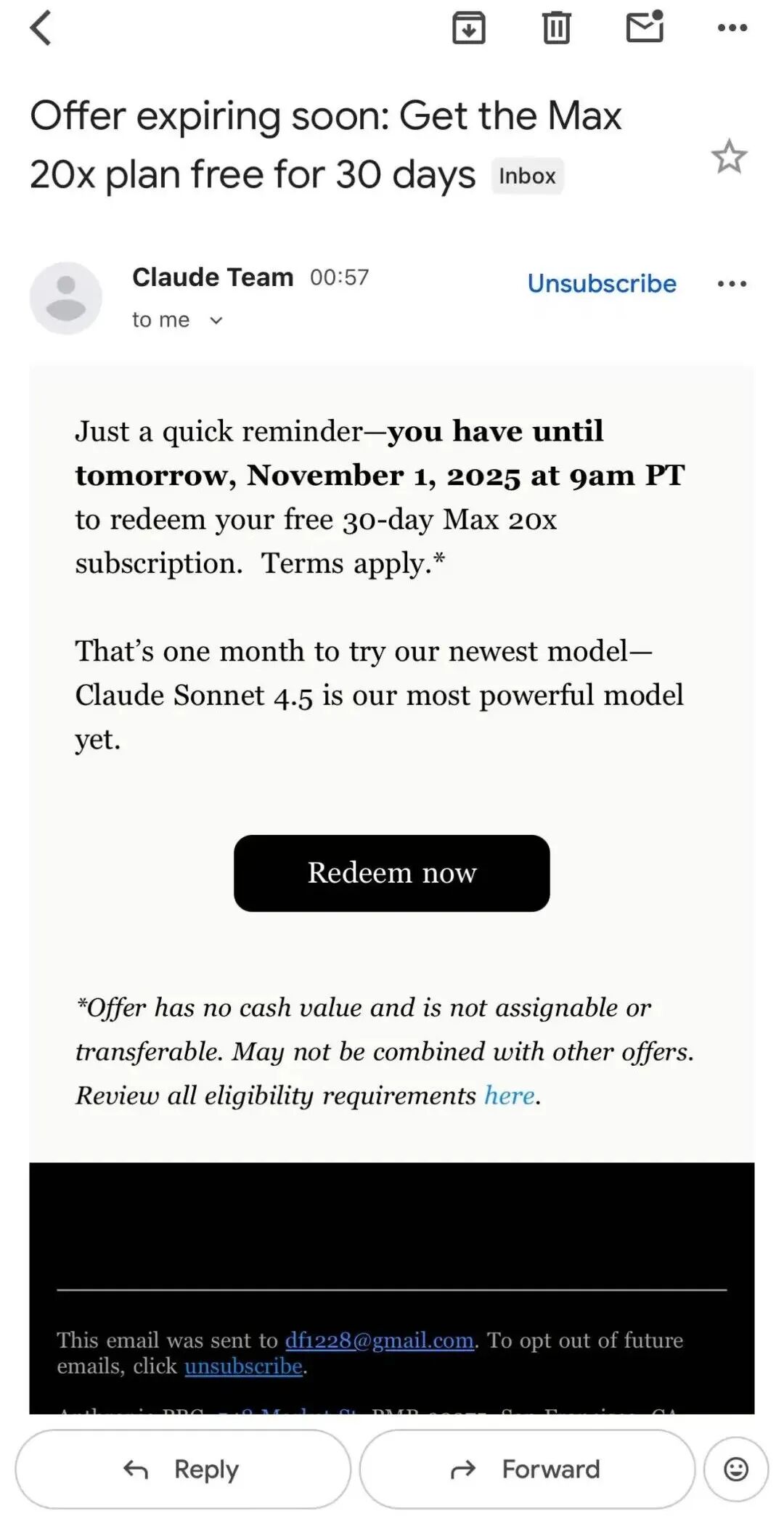Tap the Inbox label chip
Screen dimensions: 784x1540
(x=527, y=176)
